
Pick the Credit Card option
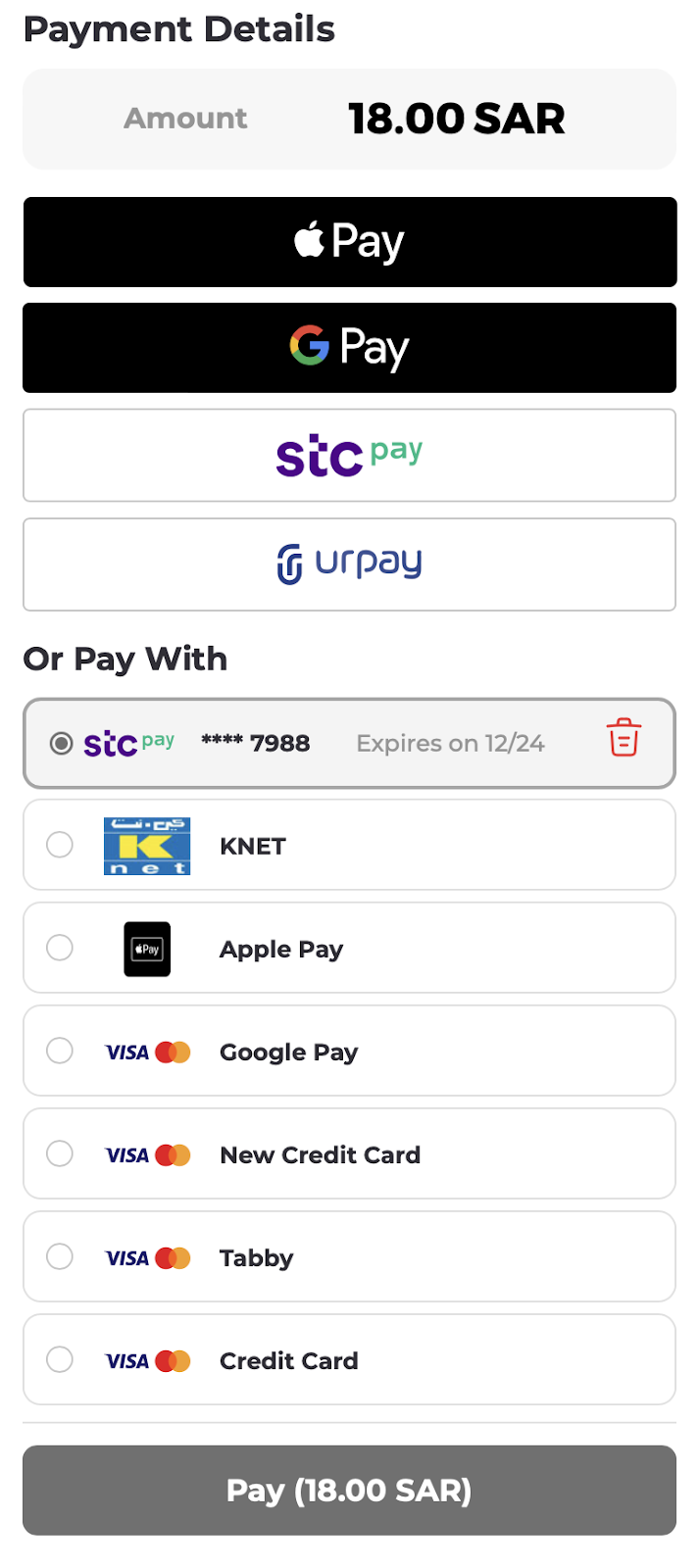(x=60, y=1359)
